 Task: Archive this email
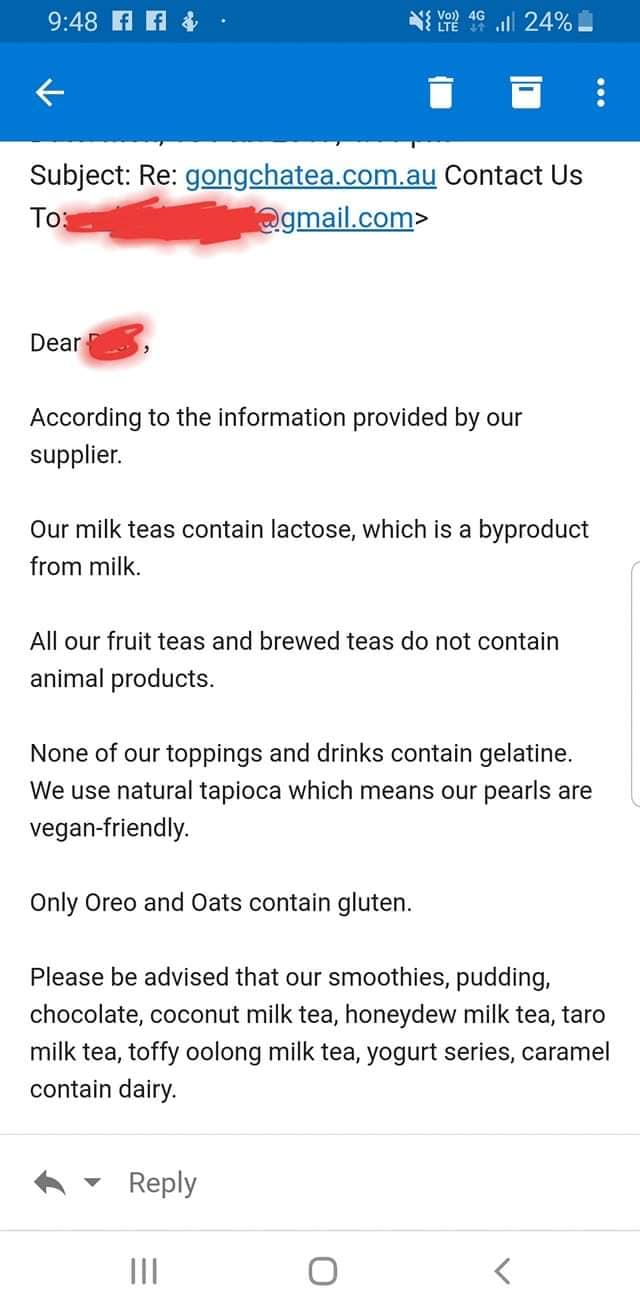pyautogui.click(x=526, y=92)
